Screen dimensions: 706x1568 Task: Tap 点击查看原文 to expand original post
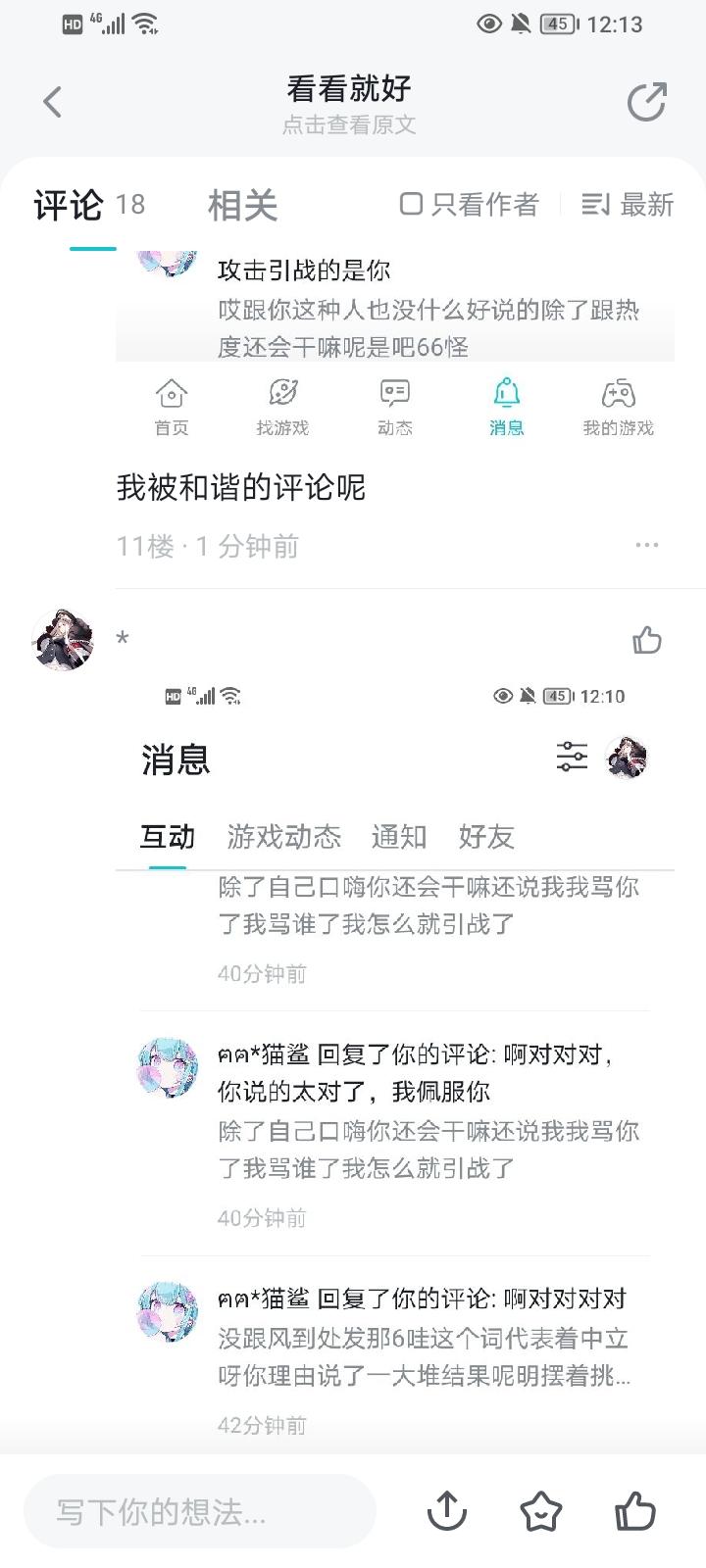(x=348, y=124)
